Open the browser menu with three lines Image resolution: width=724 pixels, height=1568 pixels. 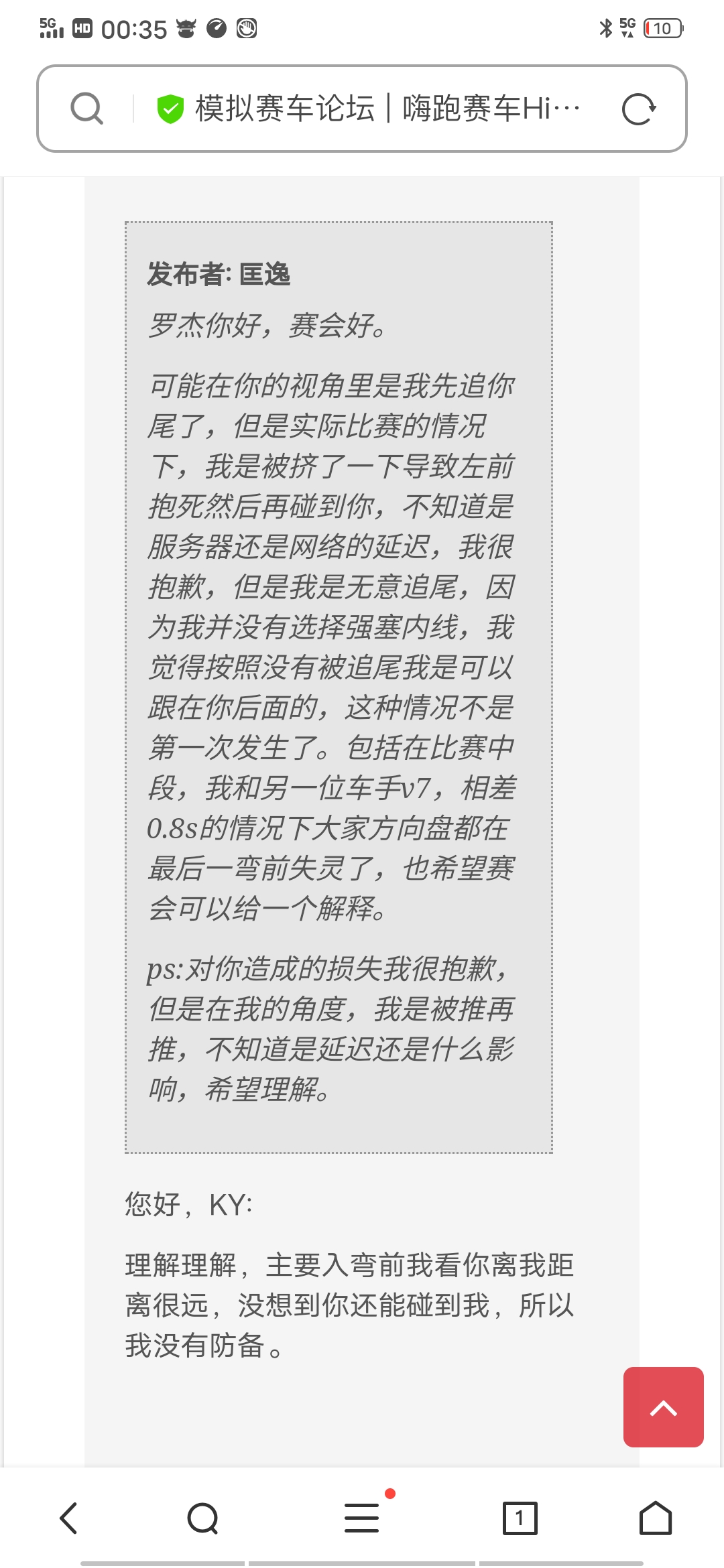point(362,1518)
